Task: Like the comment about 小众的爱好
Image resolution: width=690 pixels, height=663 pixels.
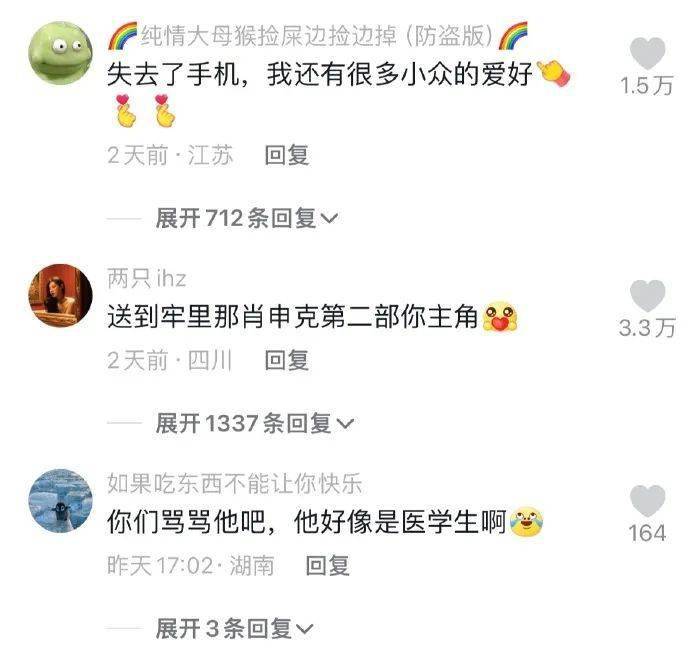Action: tap(648, 53)
